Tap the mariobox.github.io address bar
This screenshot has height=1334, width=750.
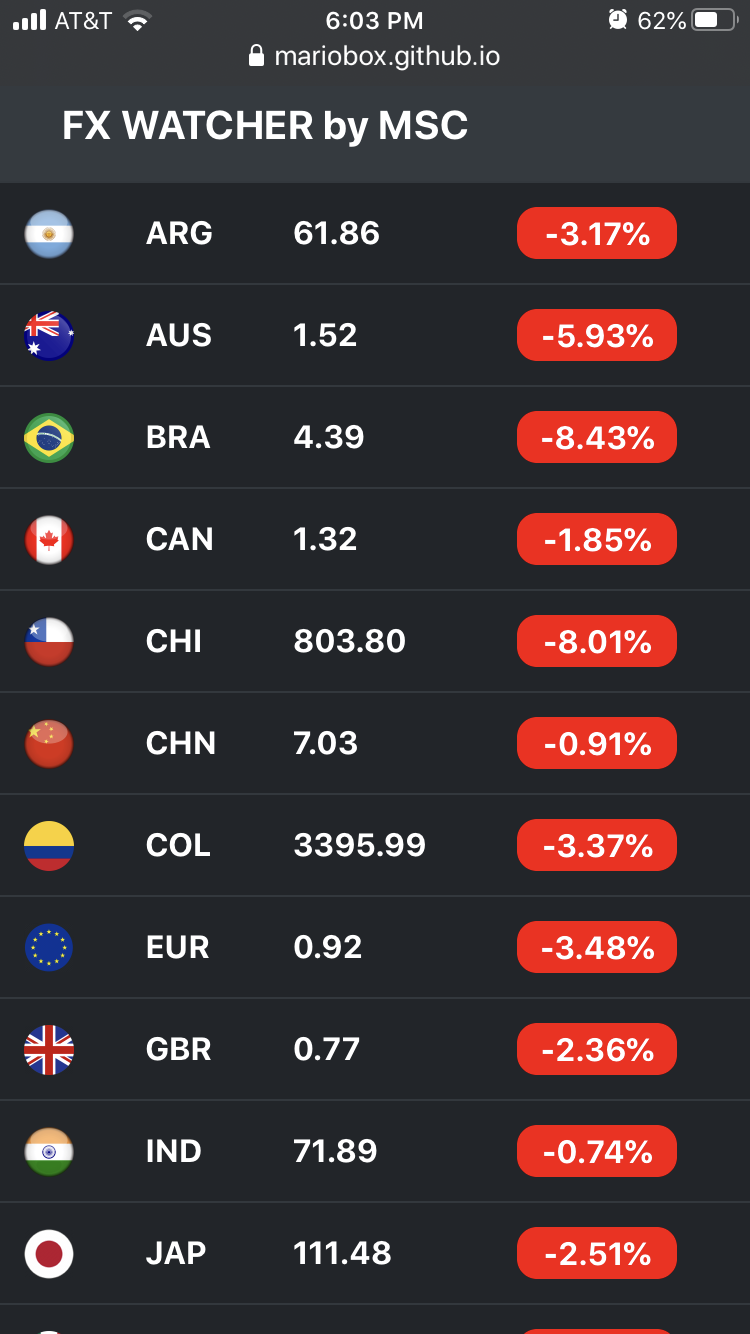pos(374,56)
